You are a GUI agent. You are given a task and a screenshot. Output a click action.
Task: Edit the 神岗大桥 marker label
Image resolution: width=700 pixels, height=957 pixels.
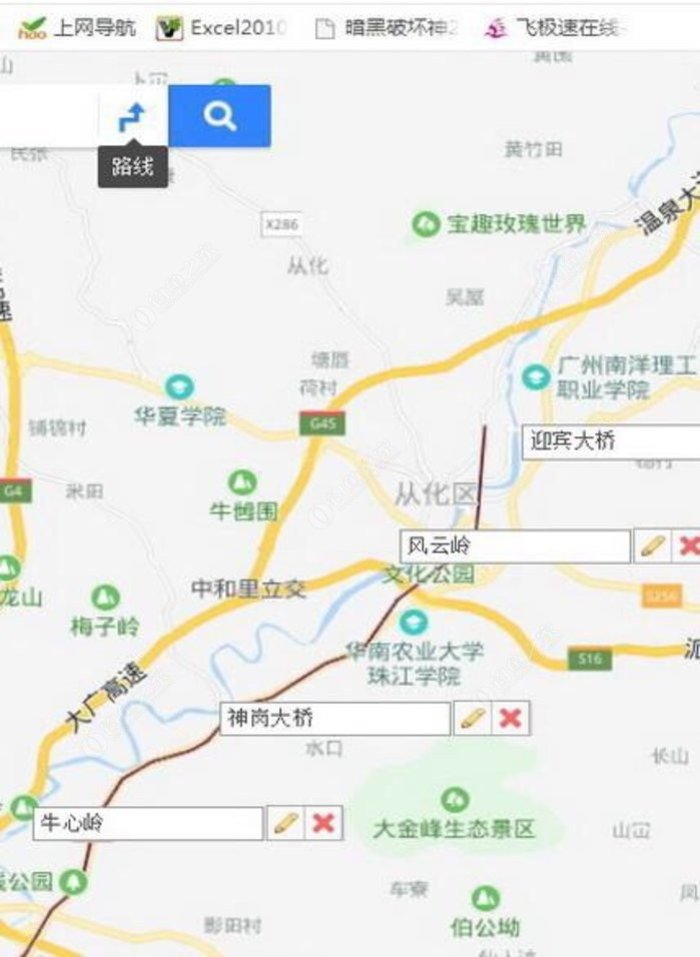(x=472, y=718)
